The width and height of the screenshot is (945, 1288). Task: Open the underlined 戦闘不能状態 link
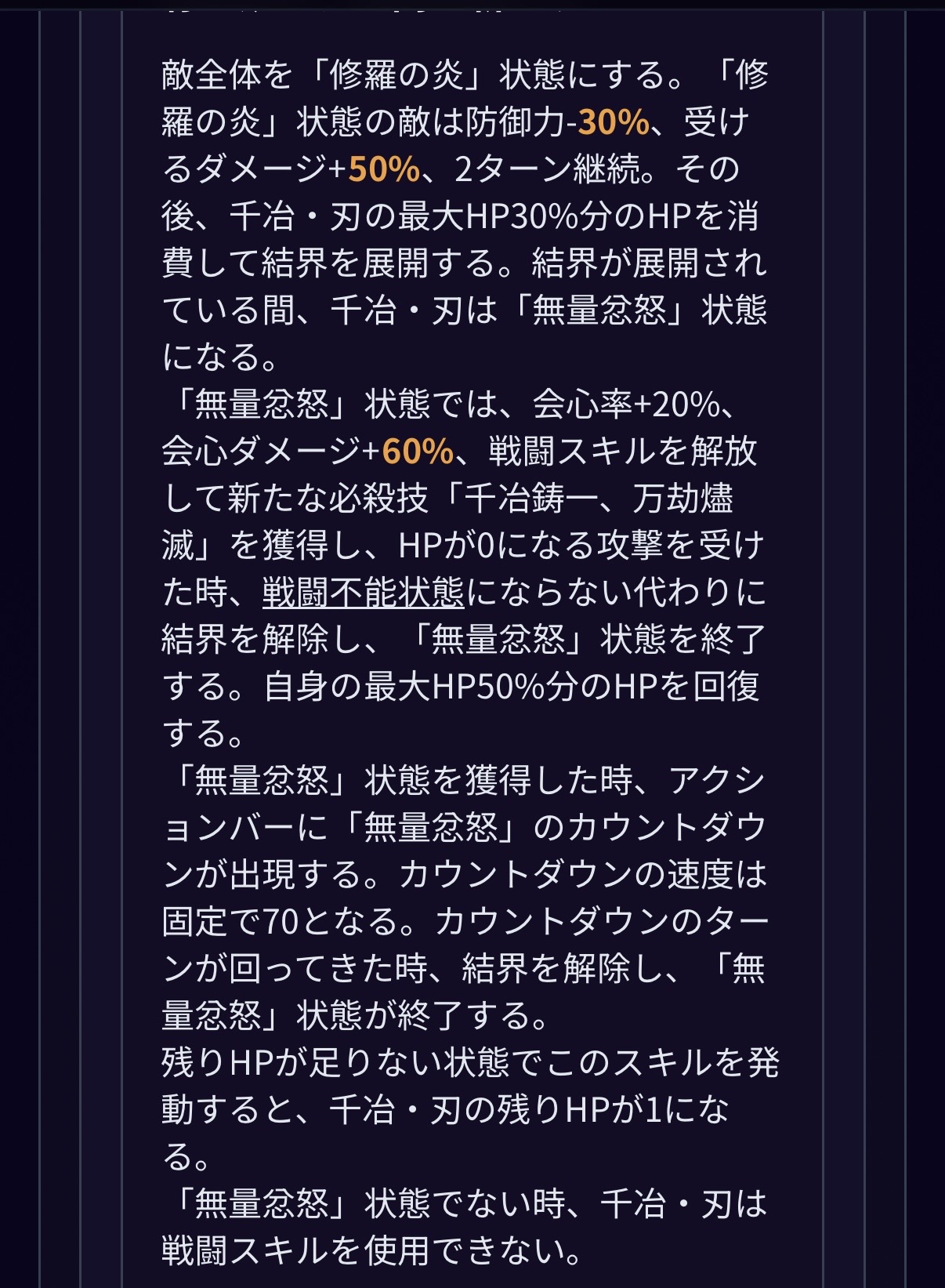(364, 593)
